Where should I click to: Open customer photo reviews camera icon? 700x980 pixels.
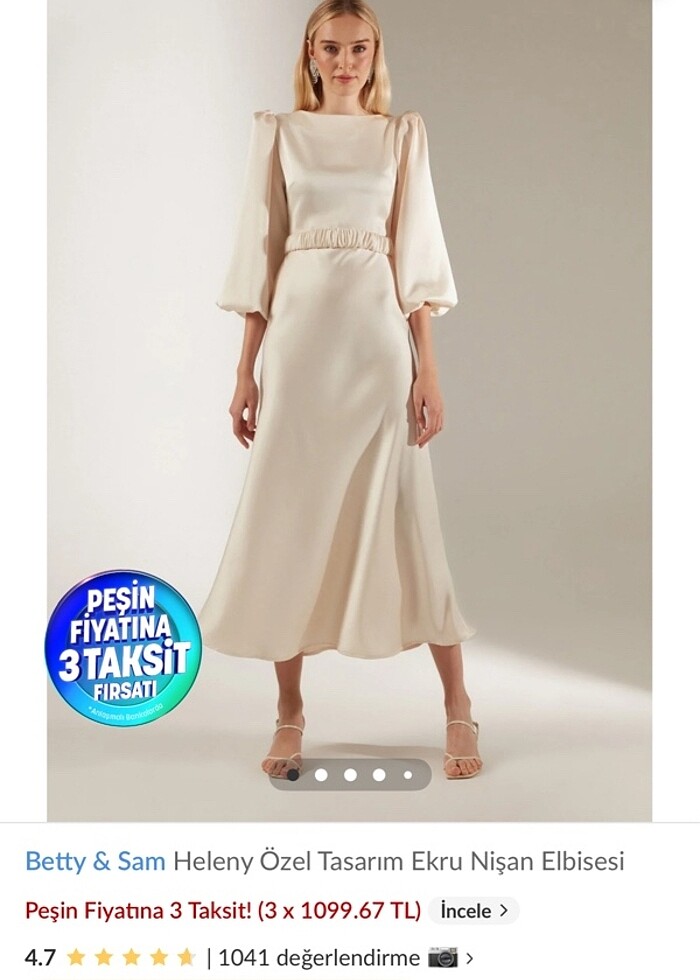click(x=442, y=957)
